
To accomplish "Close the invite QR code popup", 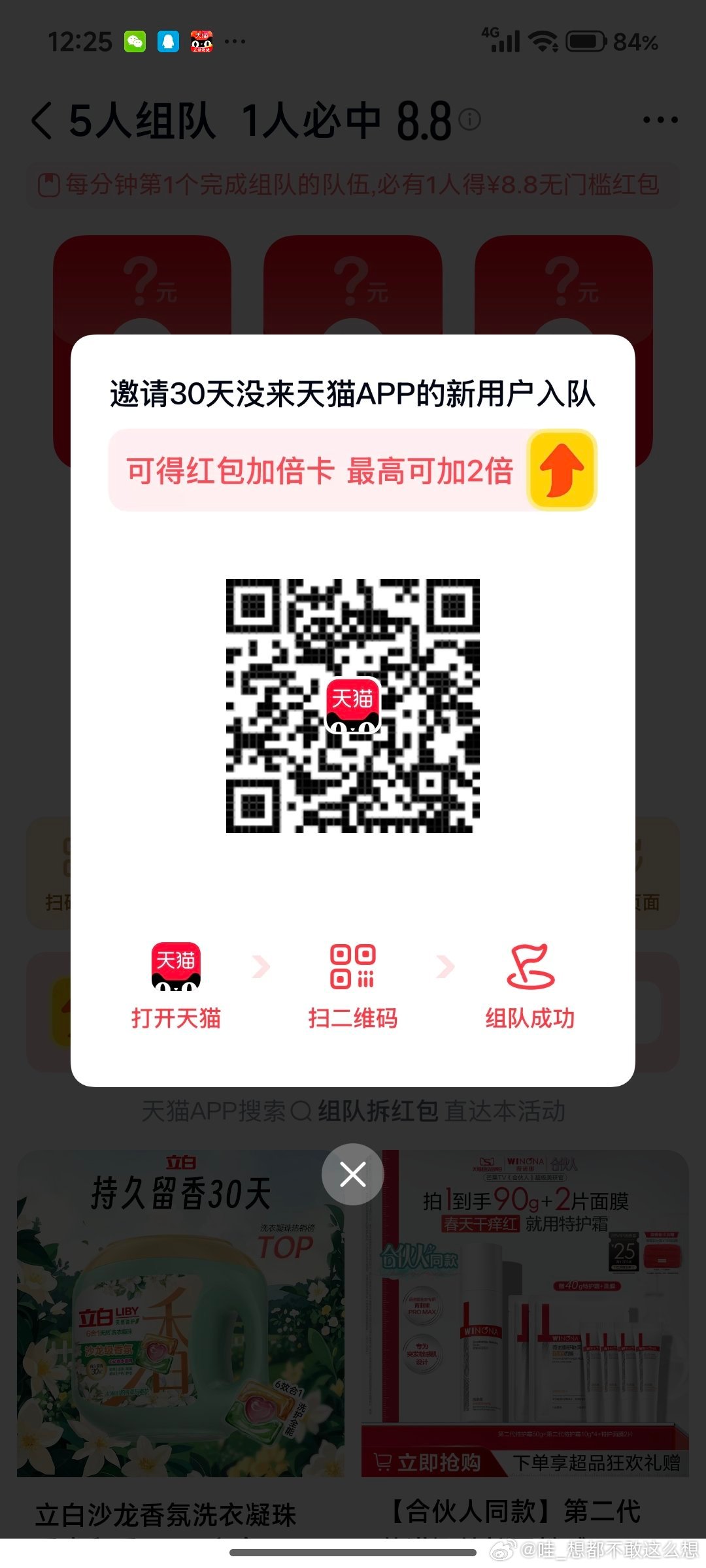I will [x=352, y=1175].
